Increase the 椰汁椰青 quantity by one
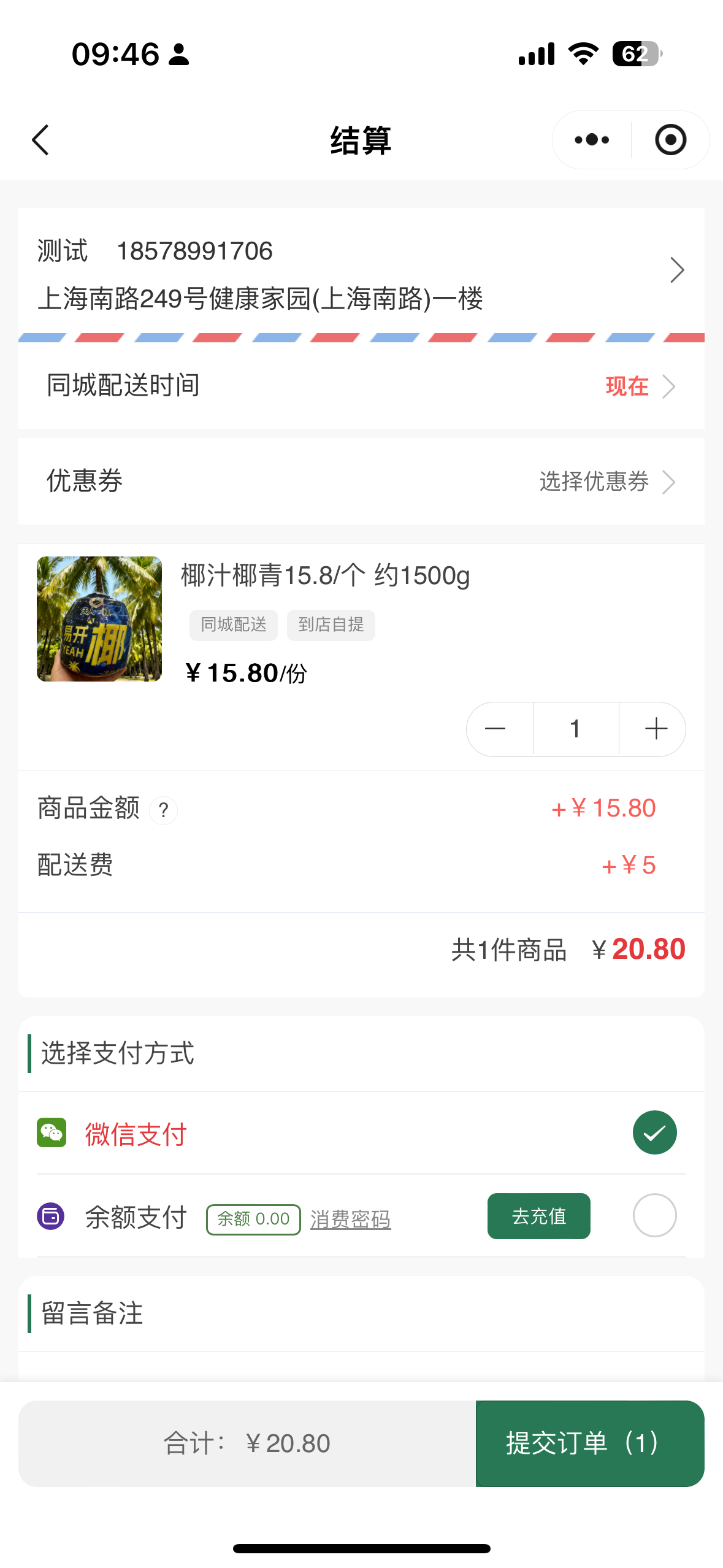Viewport: 723px width, 1568px height. click(656, 729)
